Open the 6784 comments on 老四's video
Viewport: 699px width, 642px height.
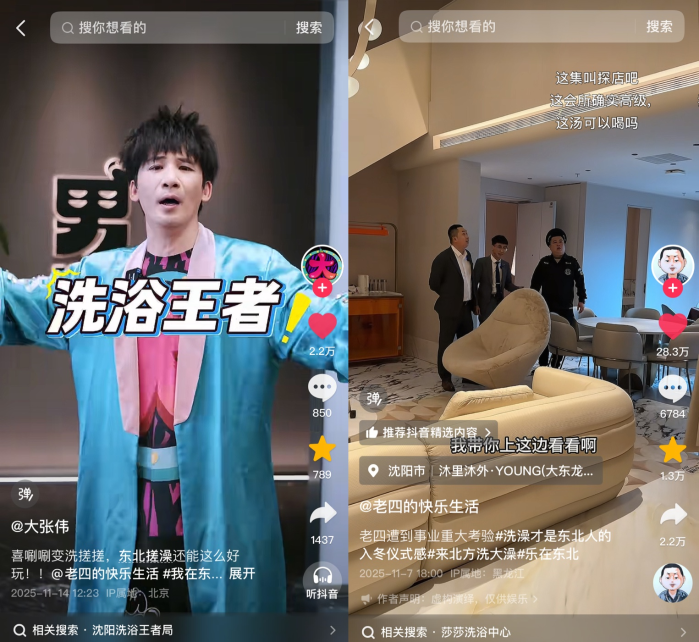pyautogui.click(x=673, y=388)
